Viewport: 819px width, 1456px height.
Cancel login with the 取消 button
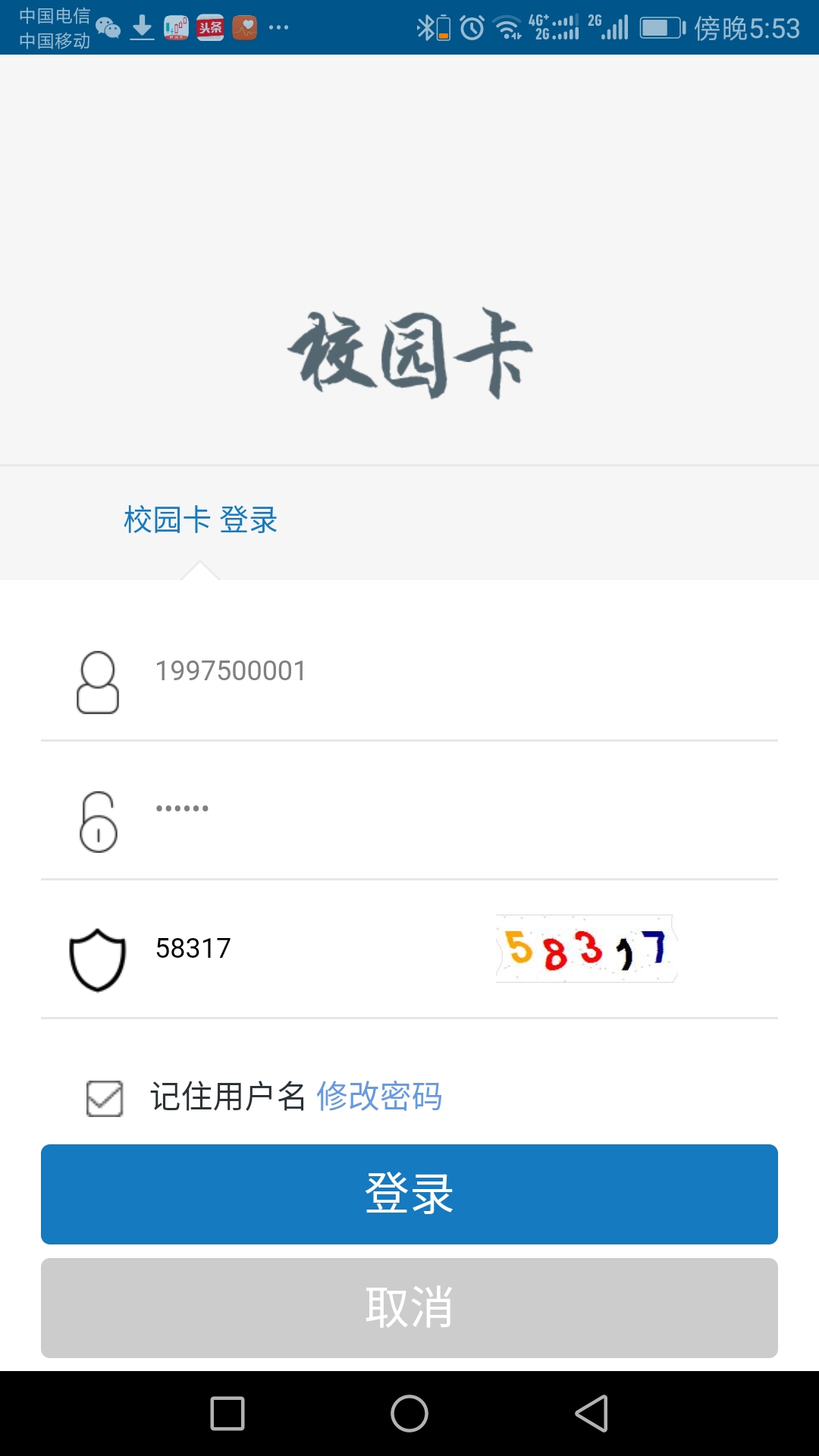pos(409,1307)
